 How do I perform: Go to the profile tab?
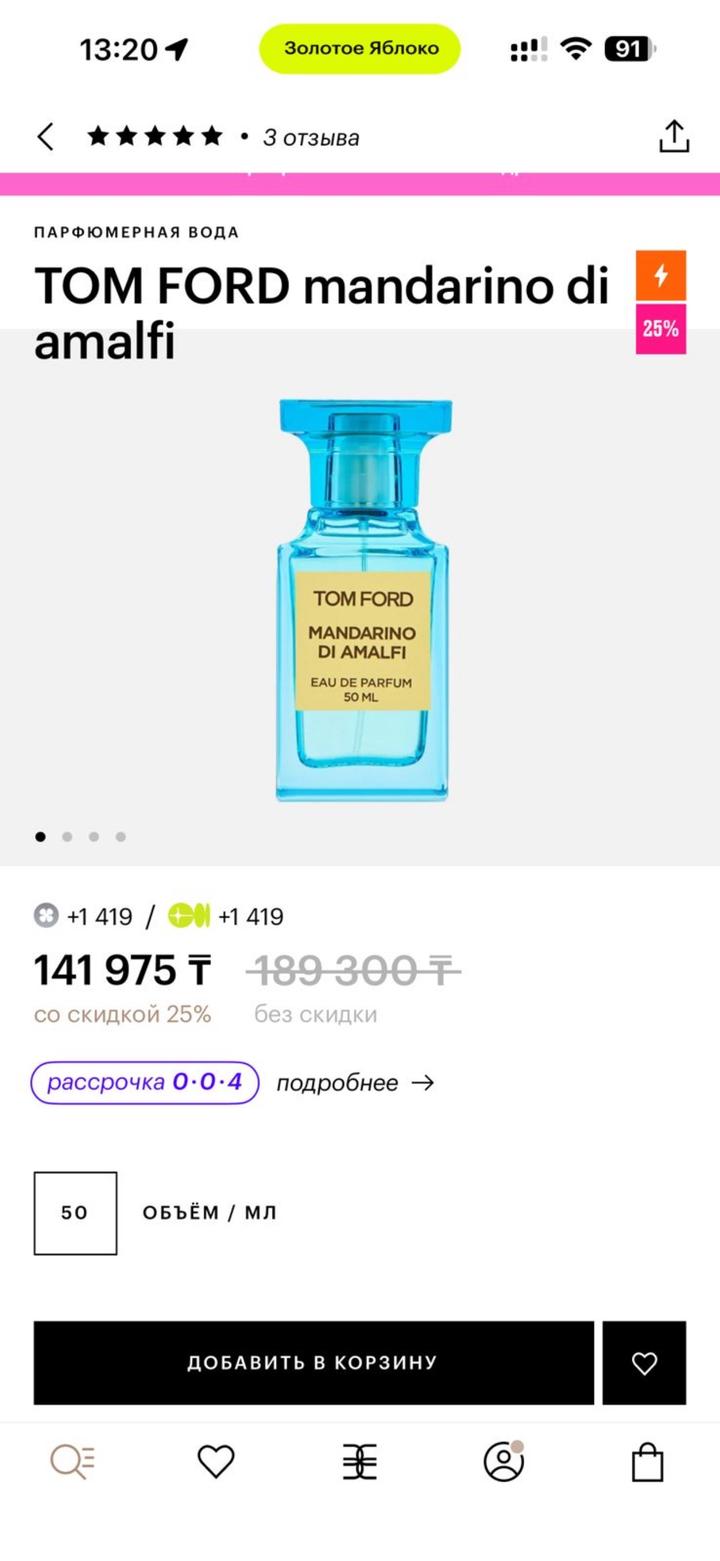[504, 1462]
